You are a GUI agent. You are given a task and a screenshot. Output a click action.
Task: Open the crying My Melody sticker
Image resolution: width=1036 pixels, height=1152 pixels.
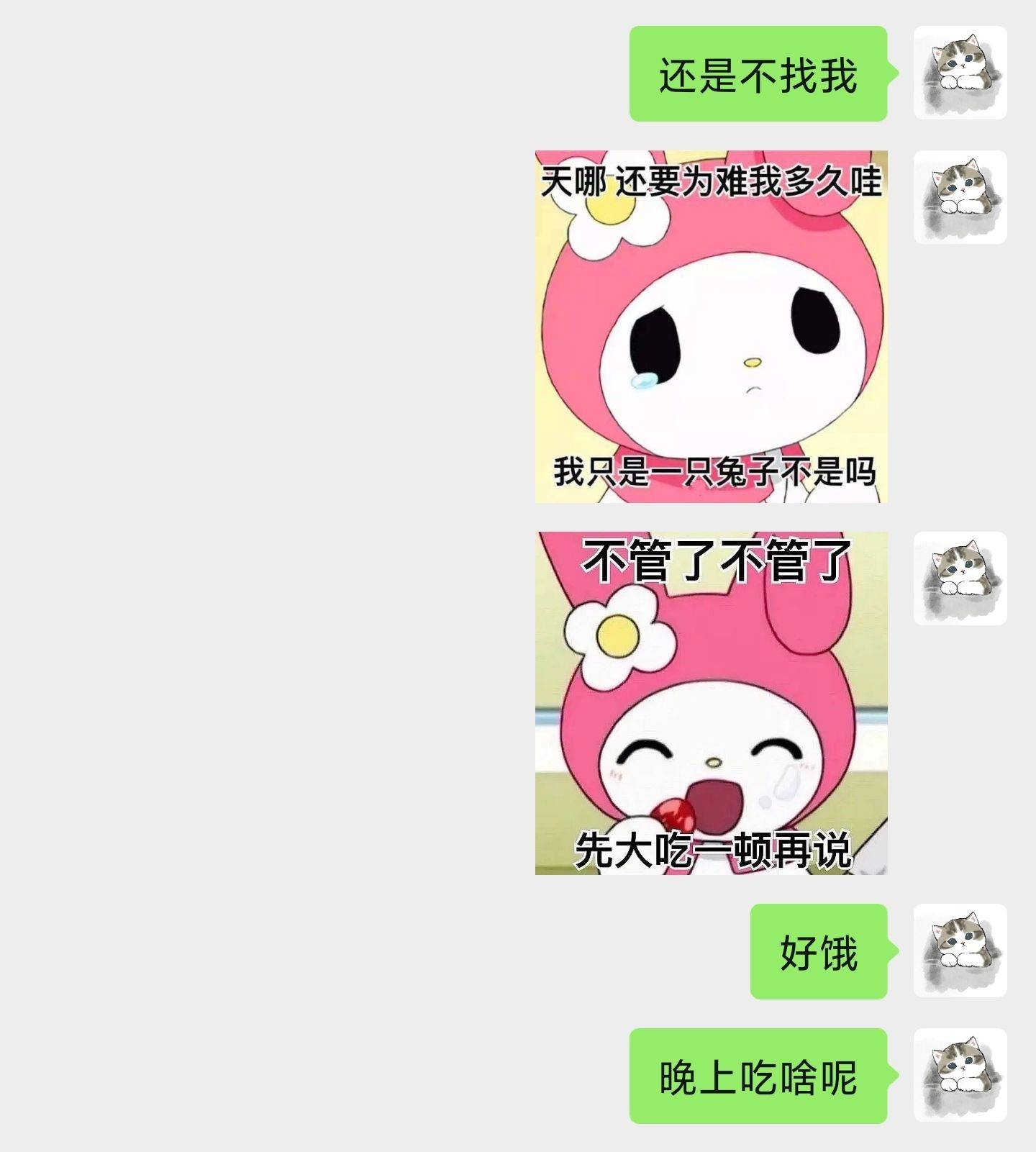point(711,326)
